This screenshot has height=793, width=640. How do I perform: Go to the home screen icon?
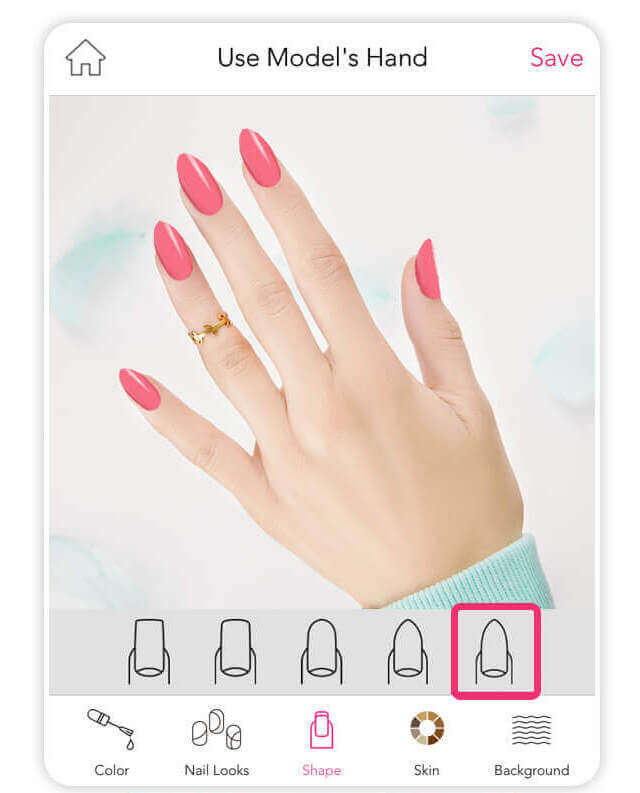pyautogui.click(x=86, y=58)
